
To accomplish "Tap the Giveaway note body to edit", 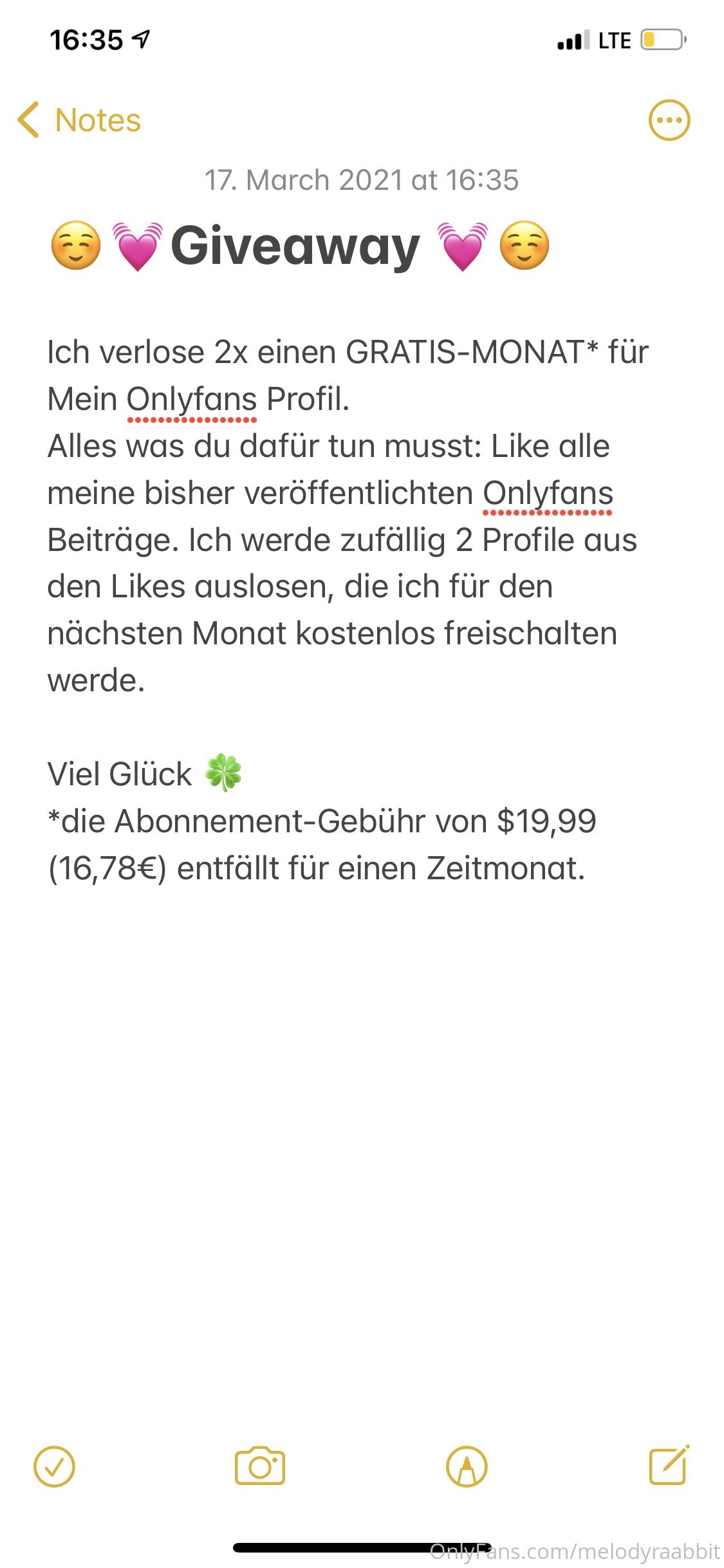I will pyautogui.click(x=348, y=610).
